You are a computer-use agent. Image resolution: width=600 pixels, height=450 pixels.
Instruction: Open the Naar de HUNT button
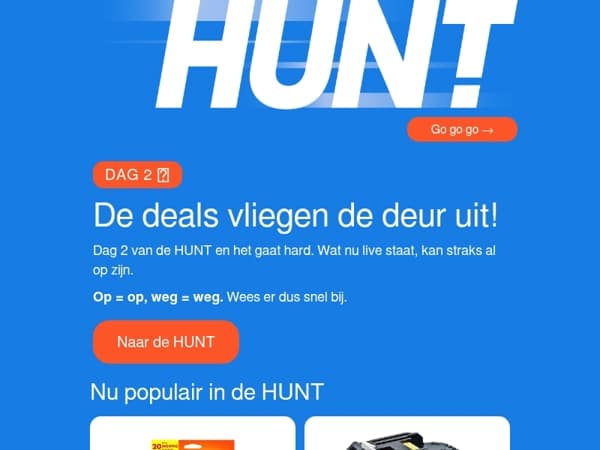click(x=166, y=342)
